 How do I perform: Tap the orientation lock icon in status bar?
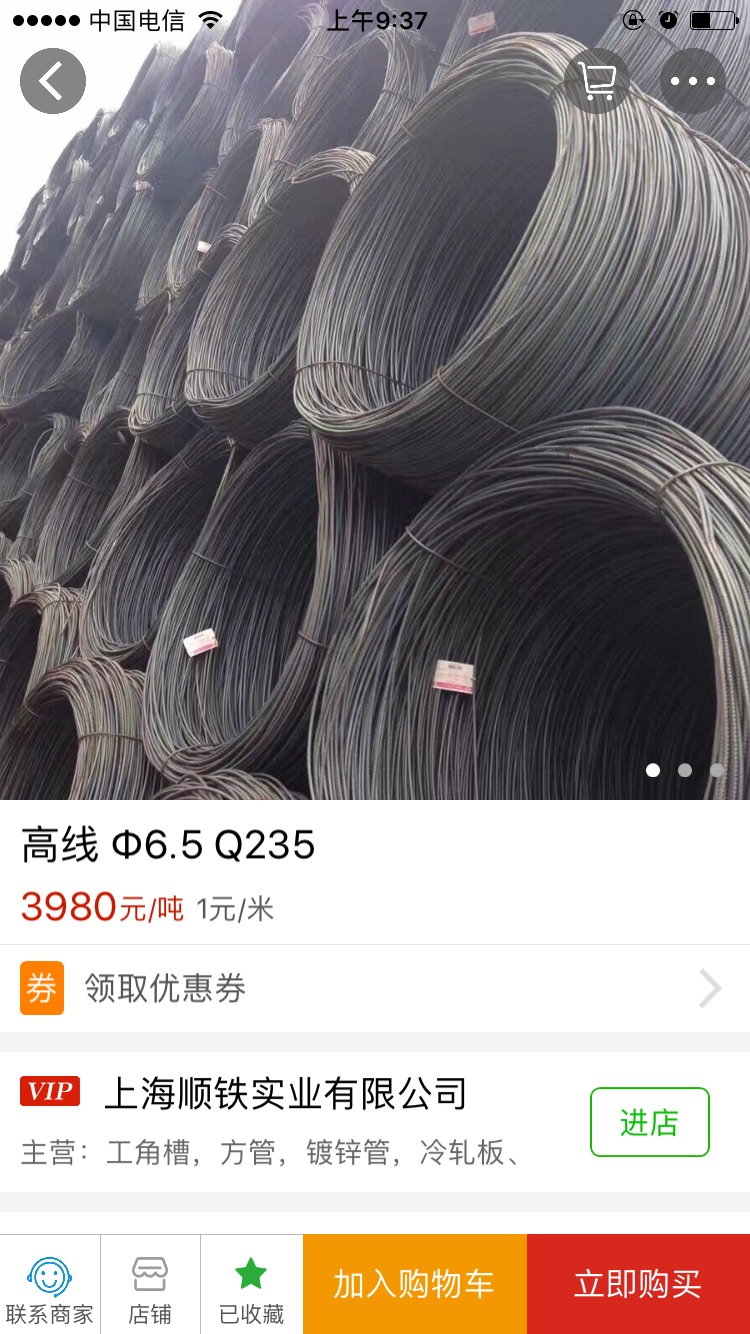634,19
